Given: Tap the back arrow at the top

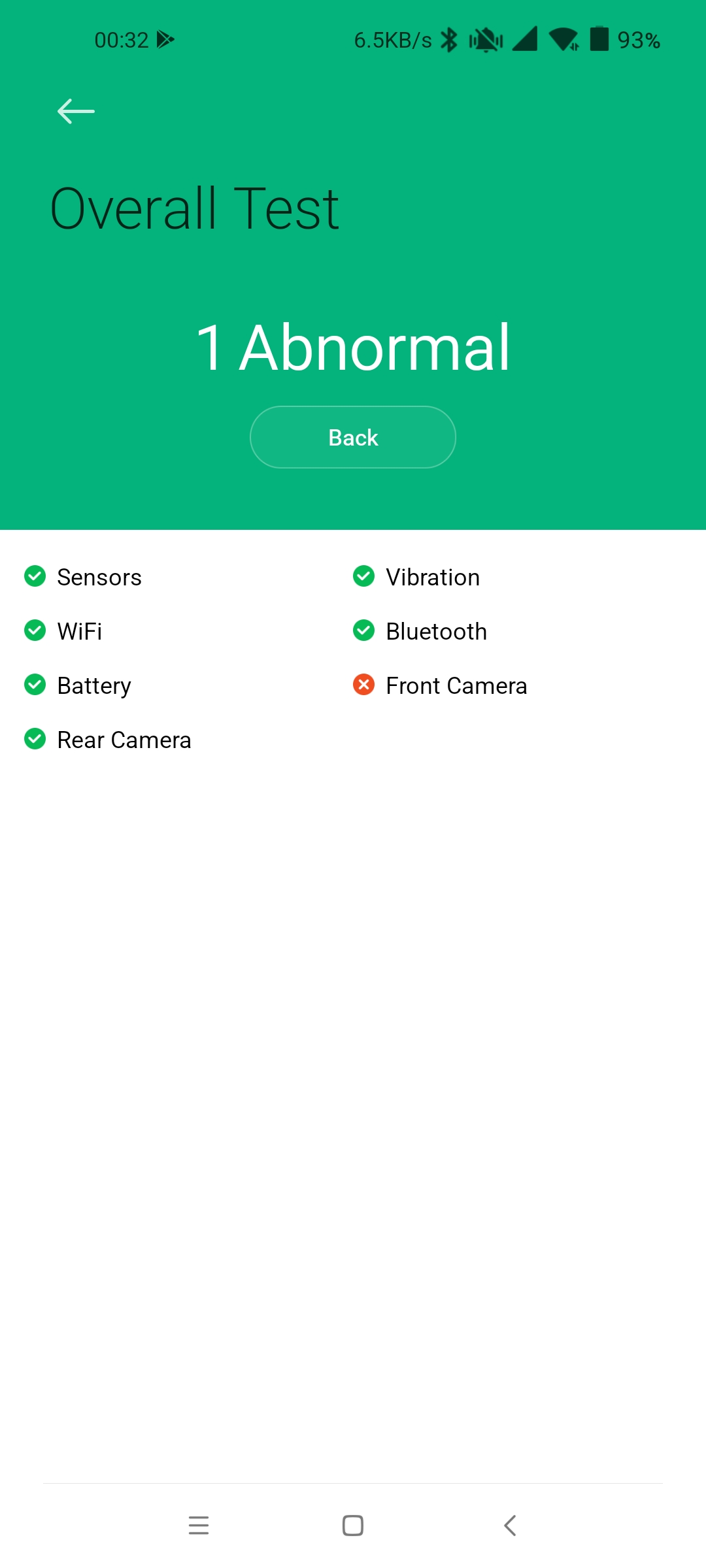Looking at the screenshot, I should (76, 111).
